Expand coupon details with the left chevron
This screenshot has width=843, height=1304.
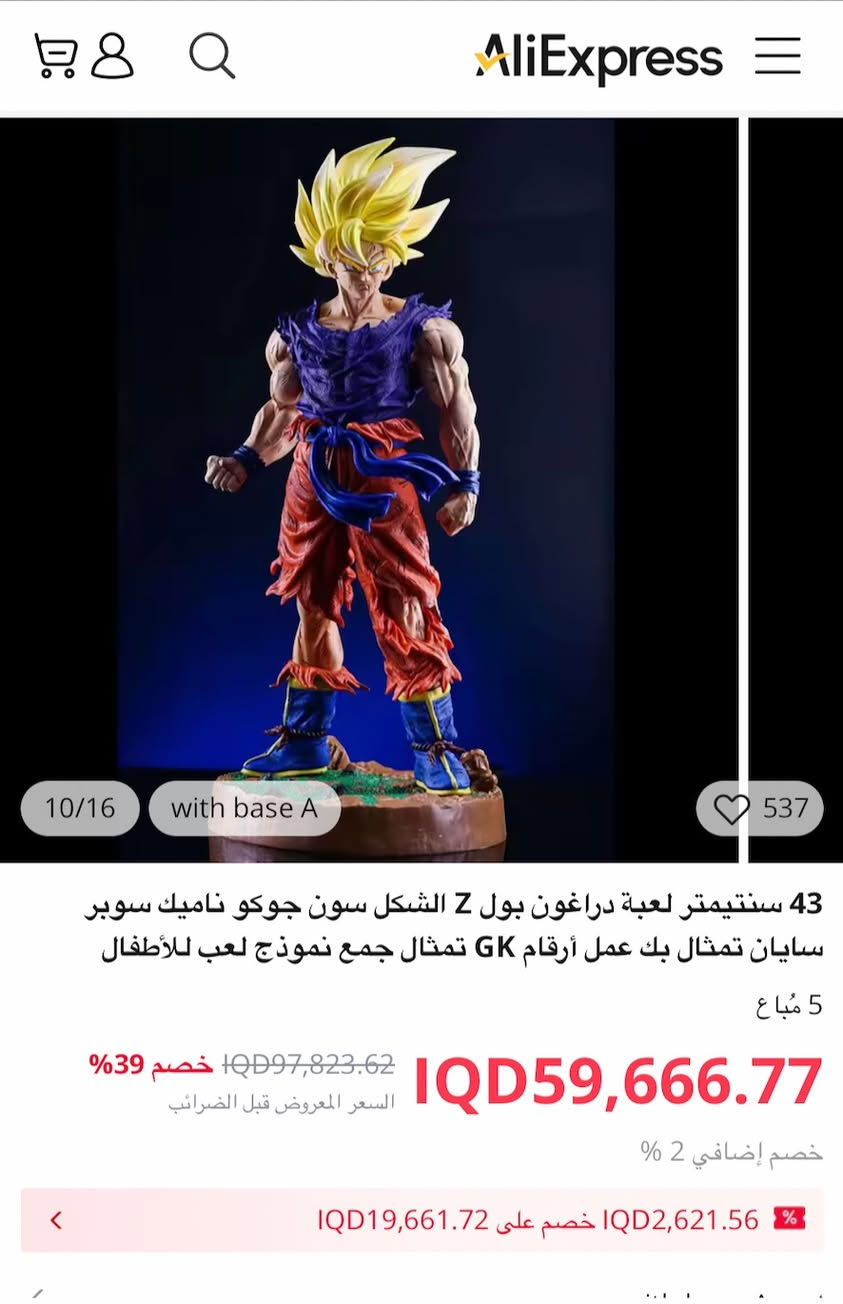[x=57, y=1220]
